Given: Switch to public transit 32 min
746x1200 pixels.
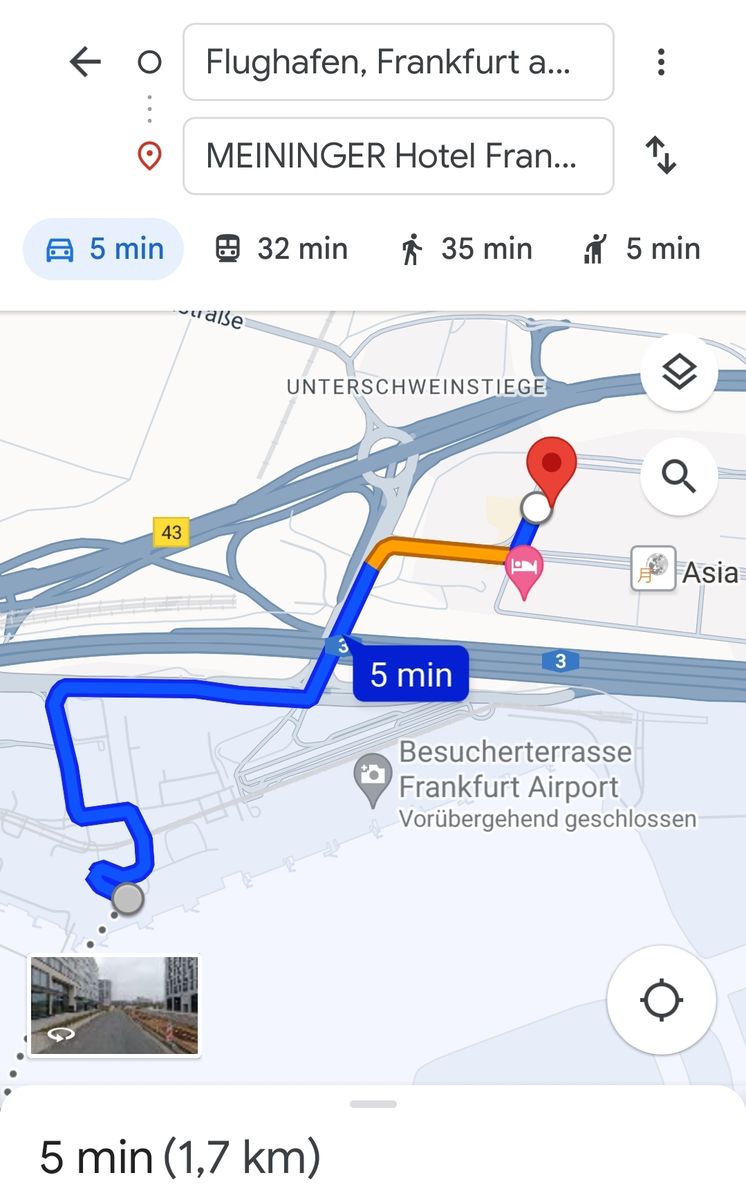Looking at the screenshot, I should (282, 249).
